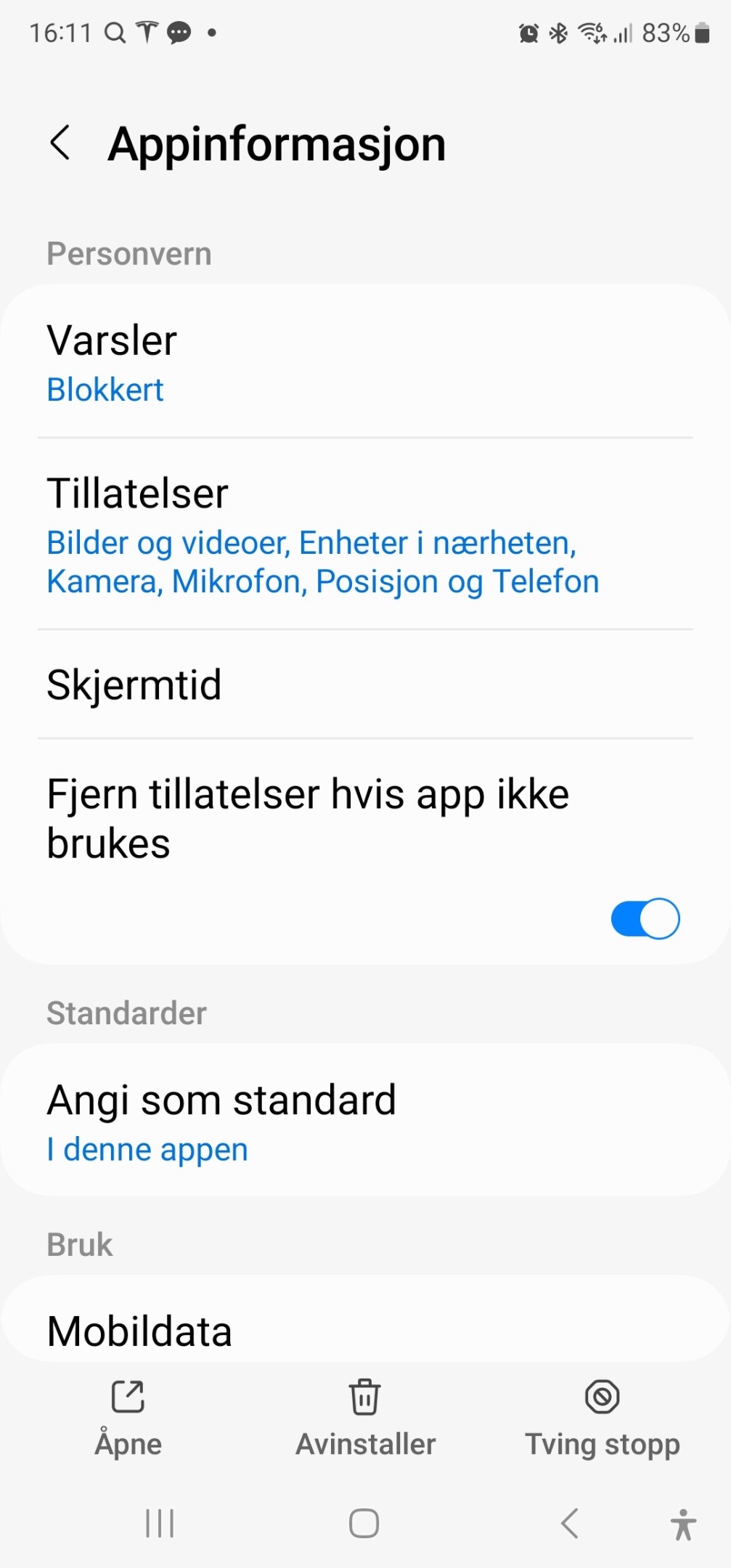Go back from Appinformasjon

tap(61, 142)
